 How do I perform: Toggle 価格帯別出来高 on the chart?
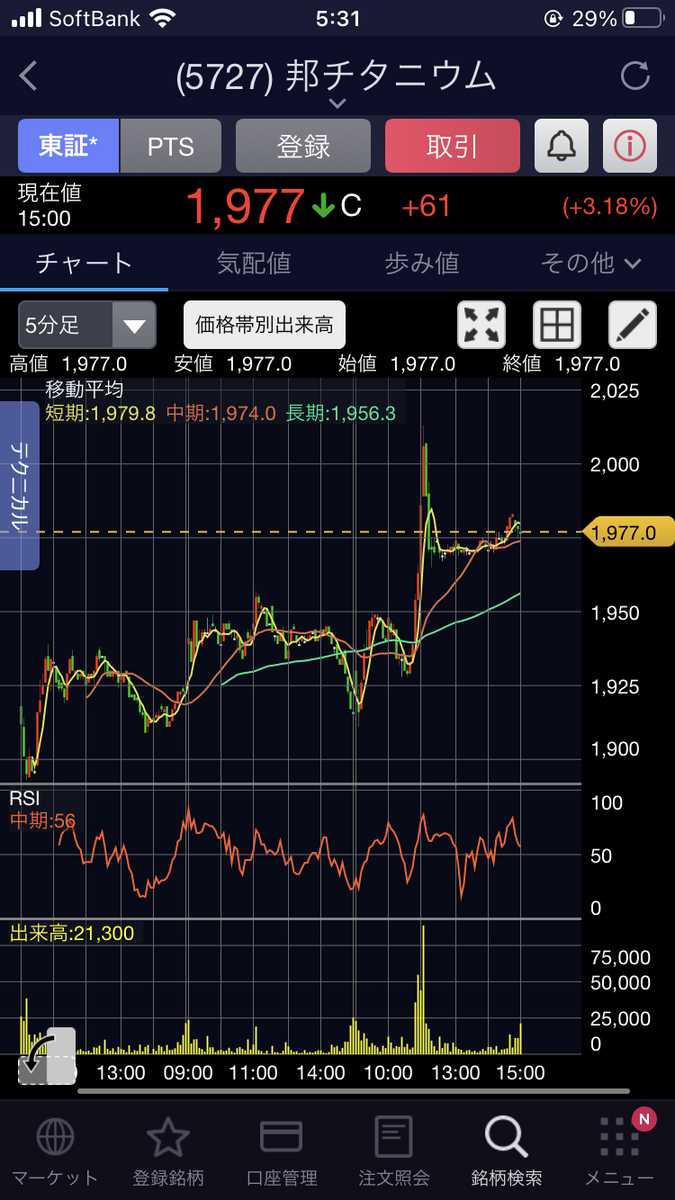click(x=265, y=325)
